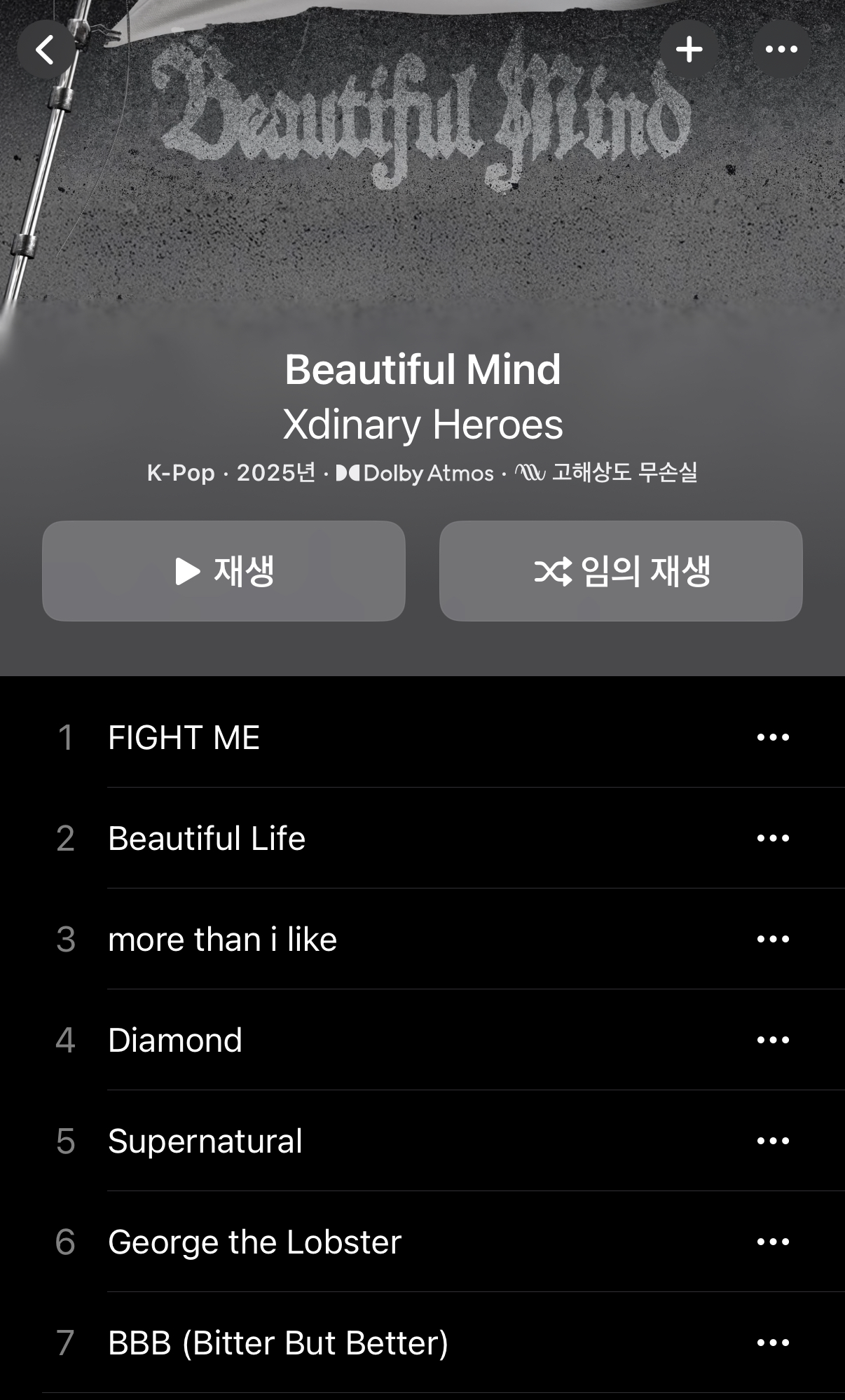The width and height of the screenshot is (845, 1400).
Task: Open the album overflow menu at top
Action: pos(781,49)
